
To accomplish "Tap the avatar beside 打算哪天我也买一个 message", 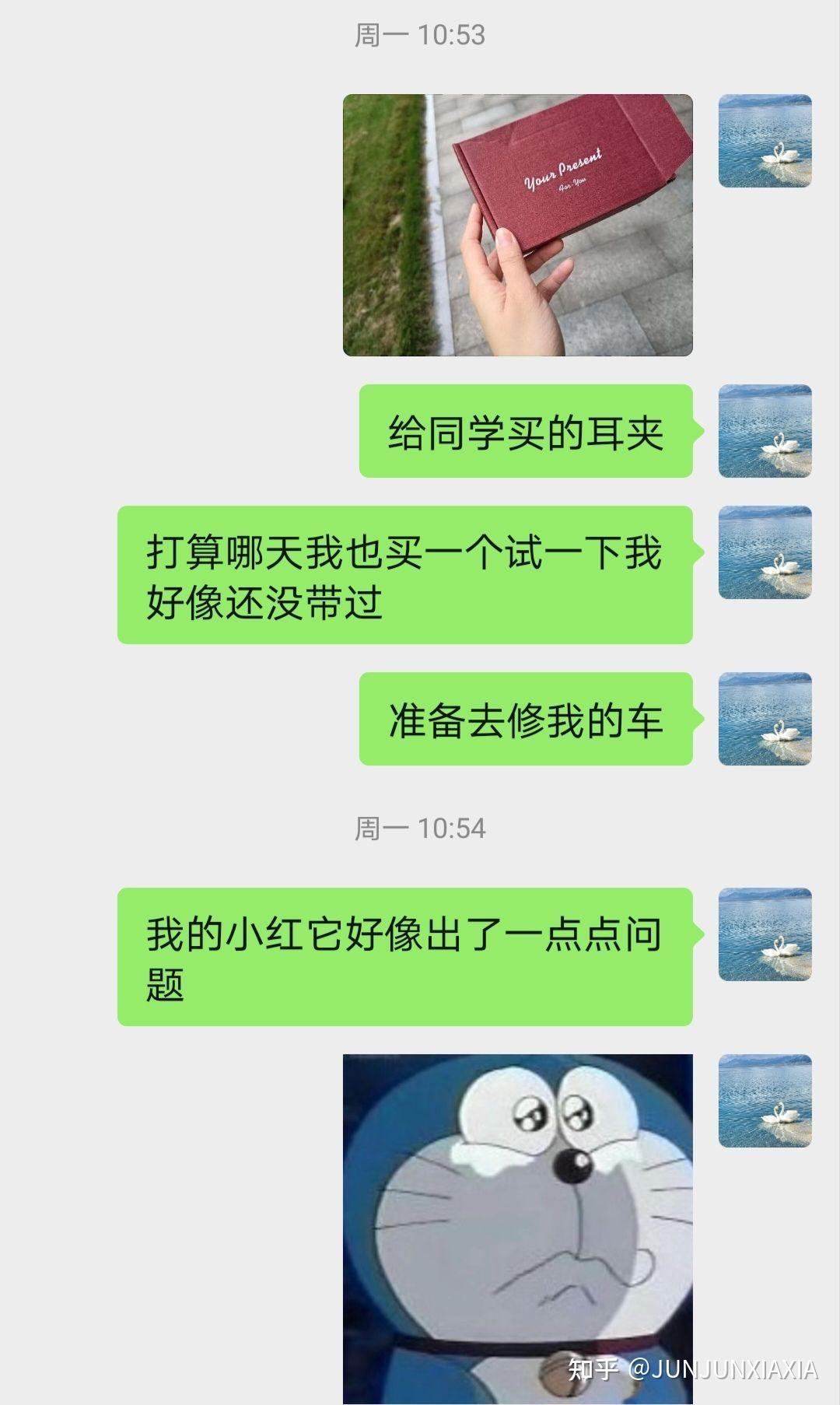I will 765,552.
